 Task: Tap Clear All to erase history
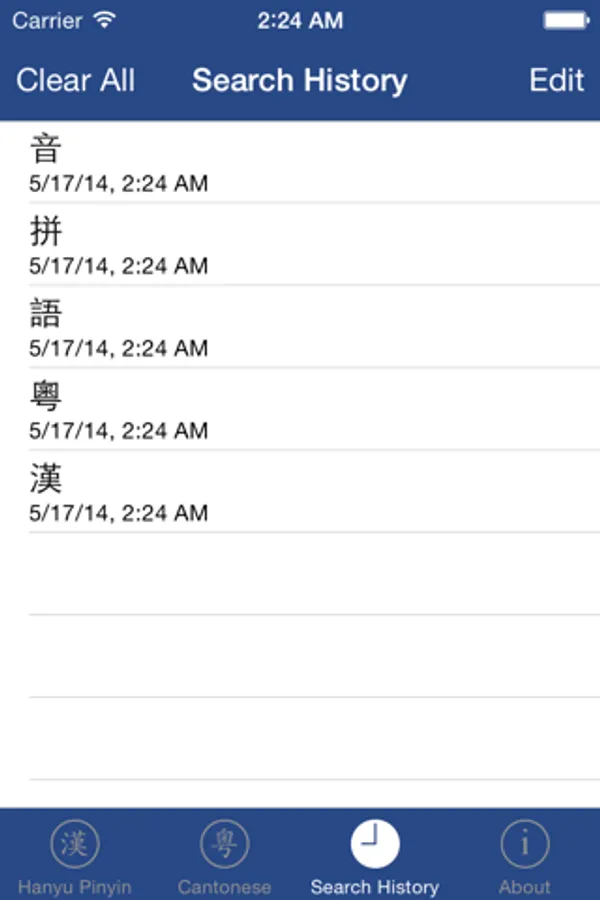(x=75, y=81)
